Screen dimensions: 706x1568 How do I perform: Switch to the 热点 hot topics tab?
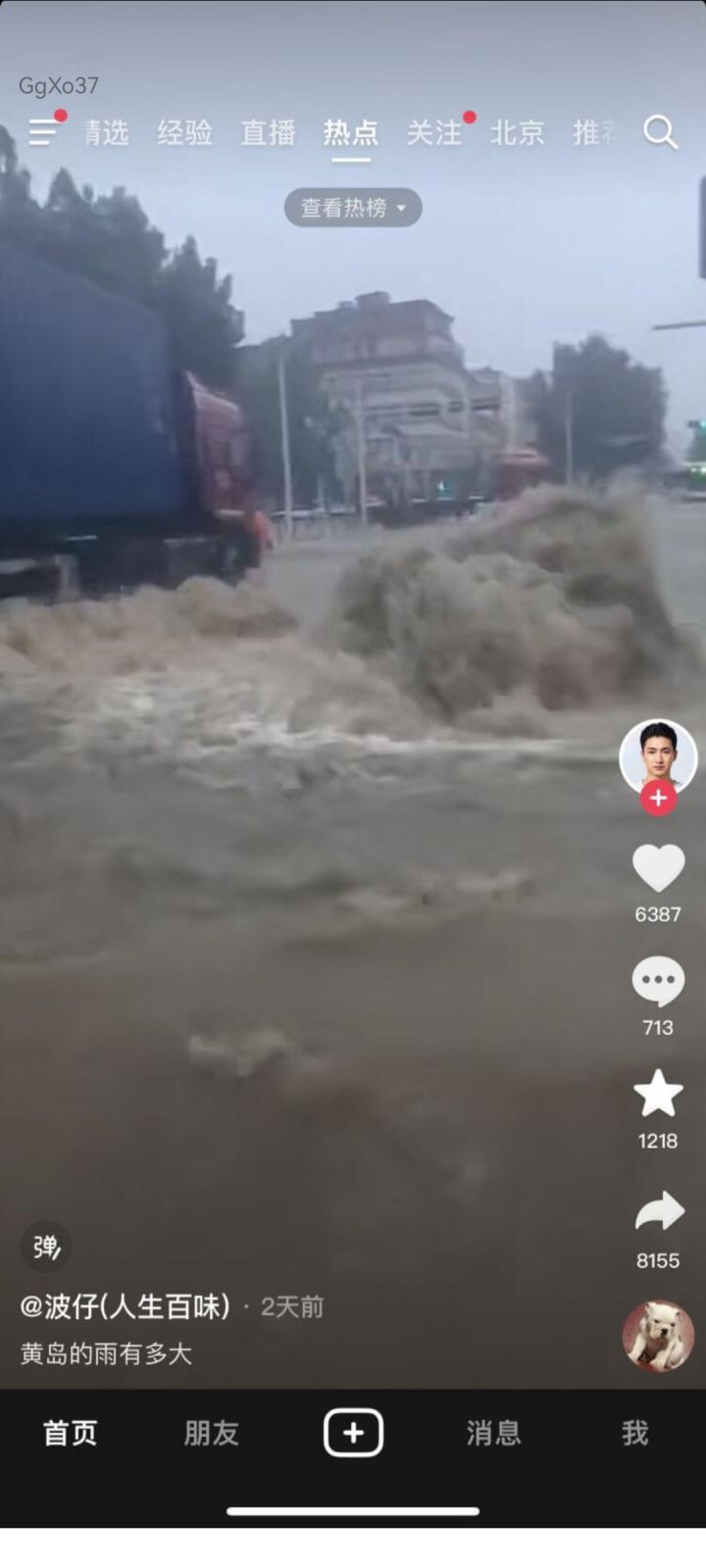click(x=350, y=133)
